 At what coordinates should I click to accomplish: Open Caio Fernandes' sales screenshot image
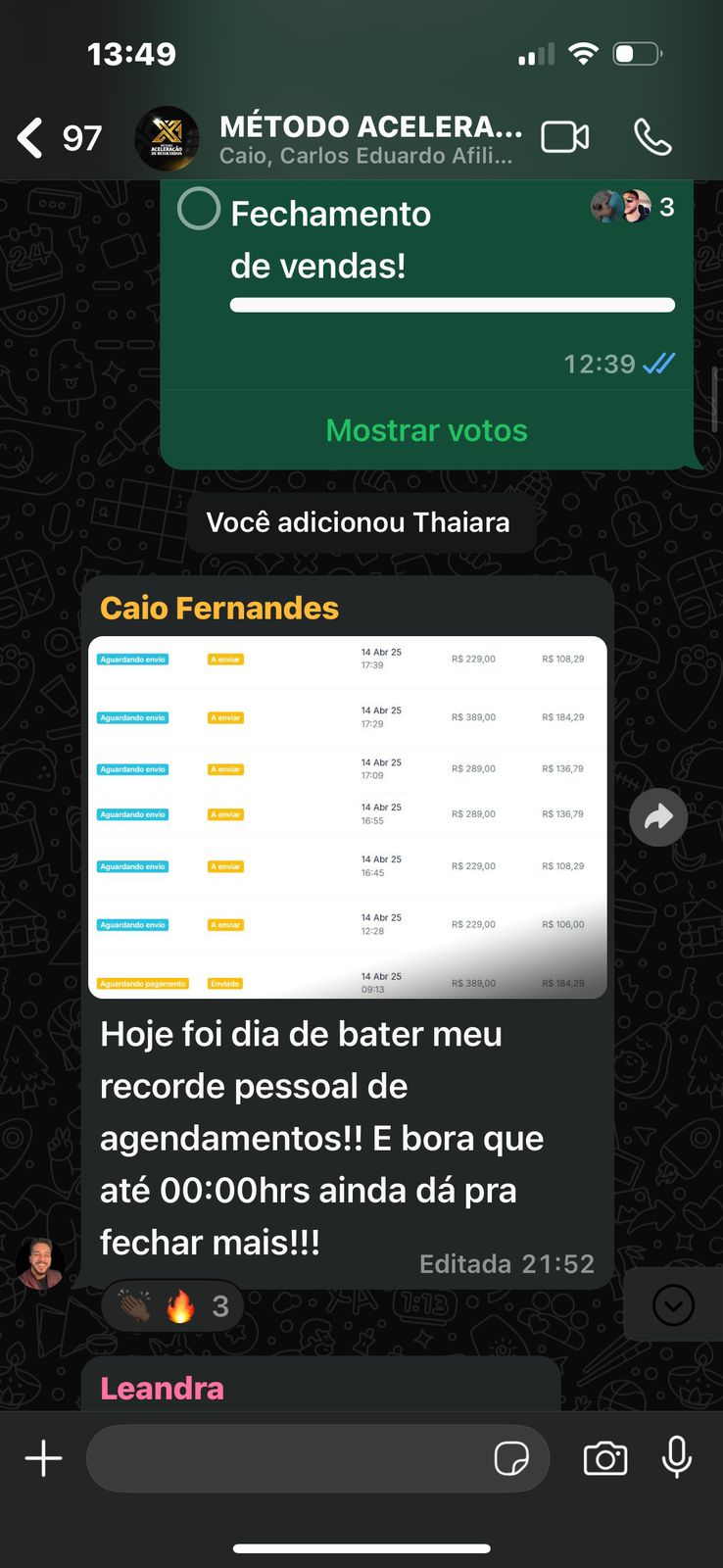[347, 817]
